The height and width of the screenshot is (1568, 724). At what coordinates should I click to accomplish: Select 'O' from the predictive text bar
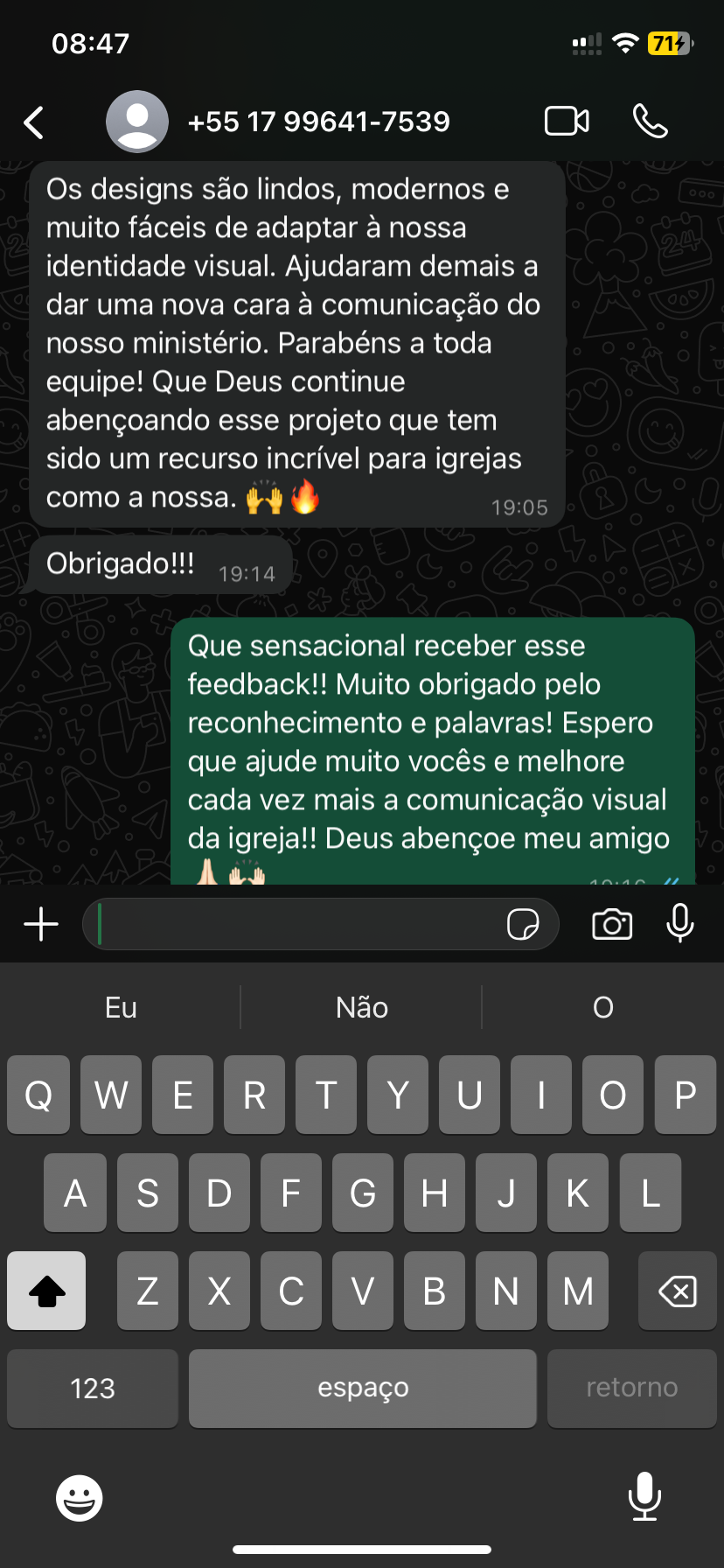point(602,1007)
